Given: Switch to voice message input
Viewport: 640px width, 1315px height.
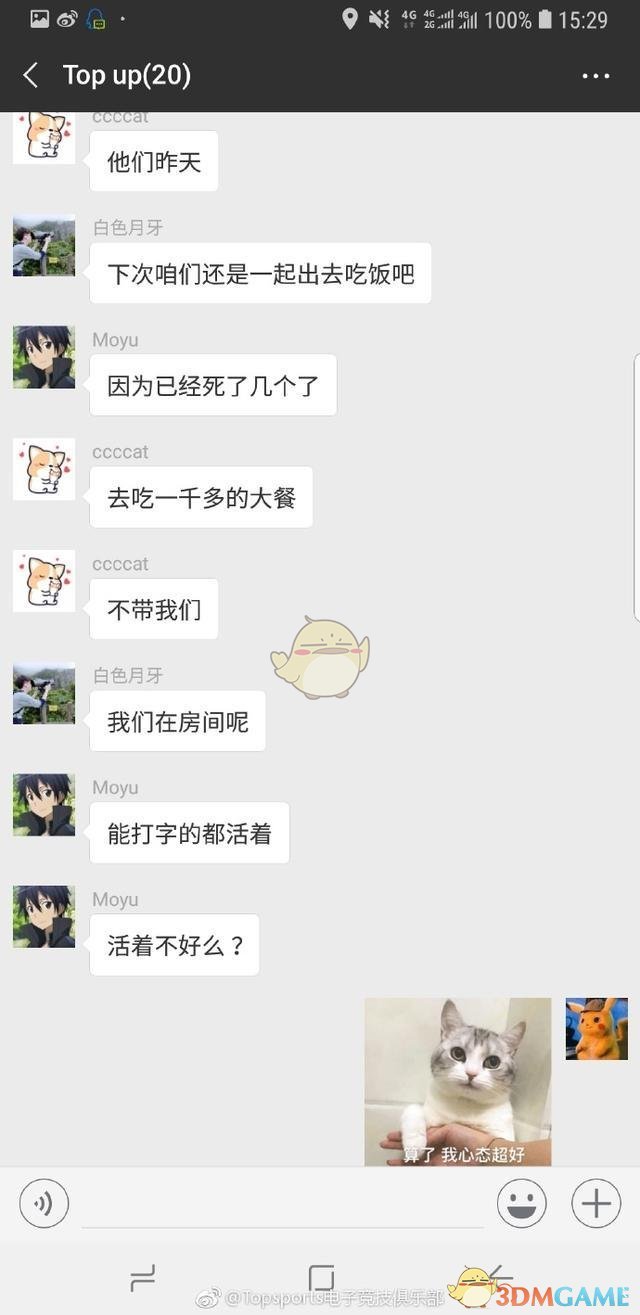Looking at the screenshot, I should (x=44, y=1202).
